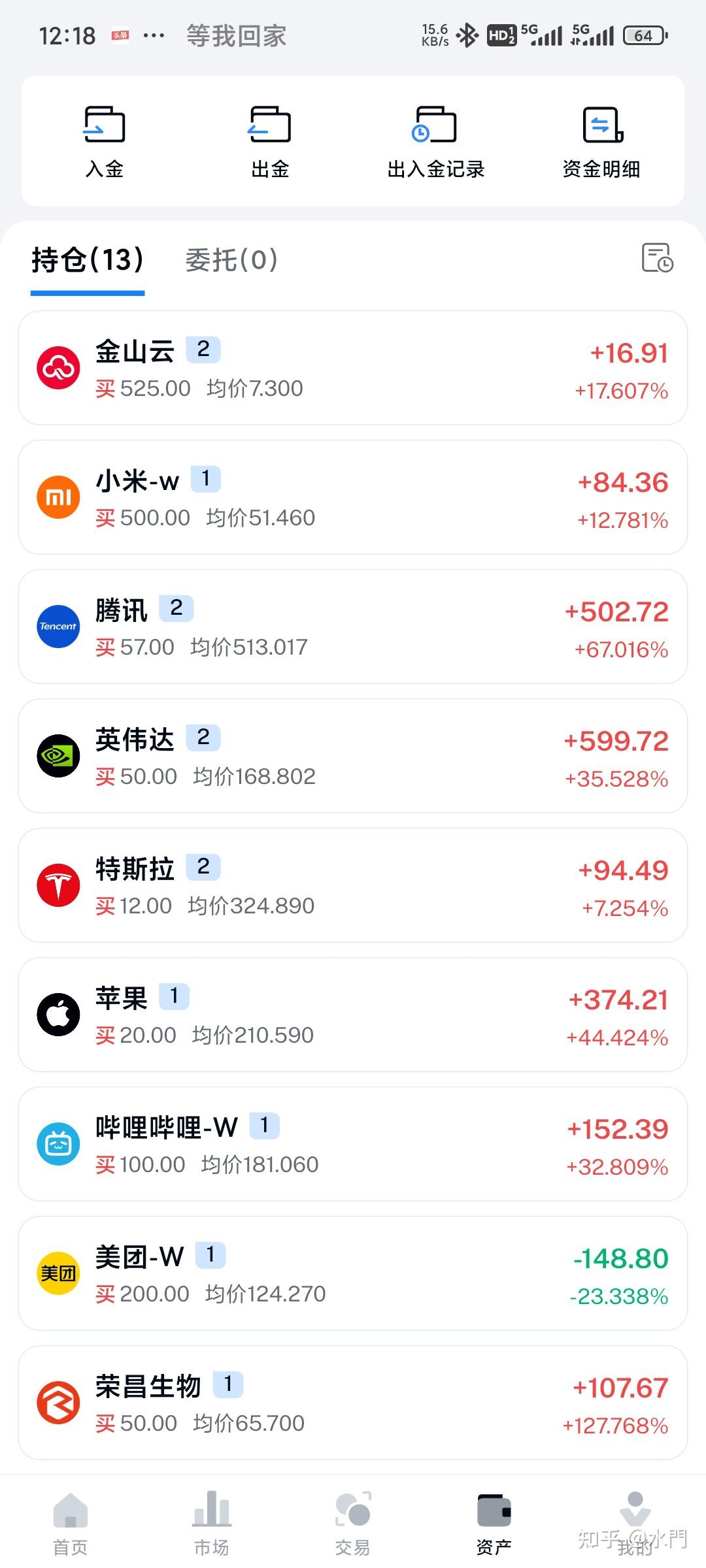
Task: Open the 哔哩哔哩-W position card
Action: pos(353,1144)
